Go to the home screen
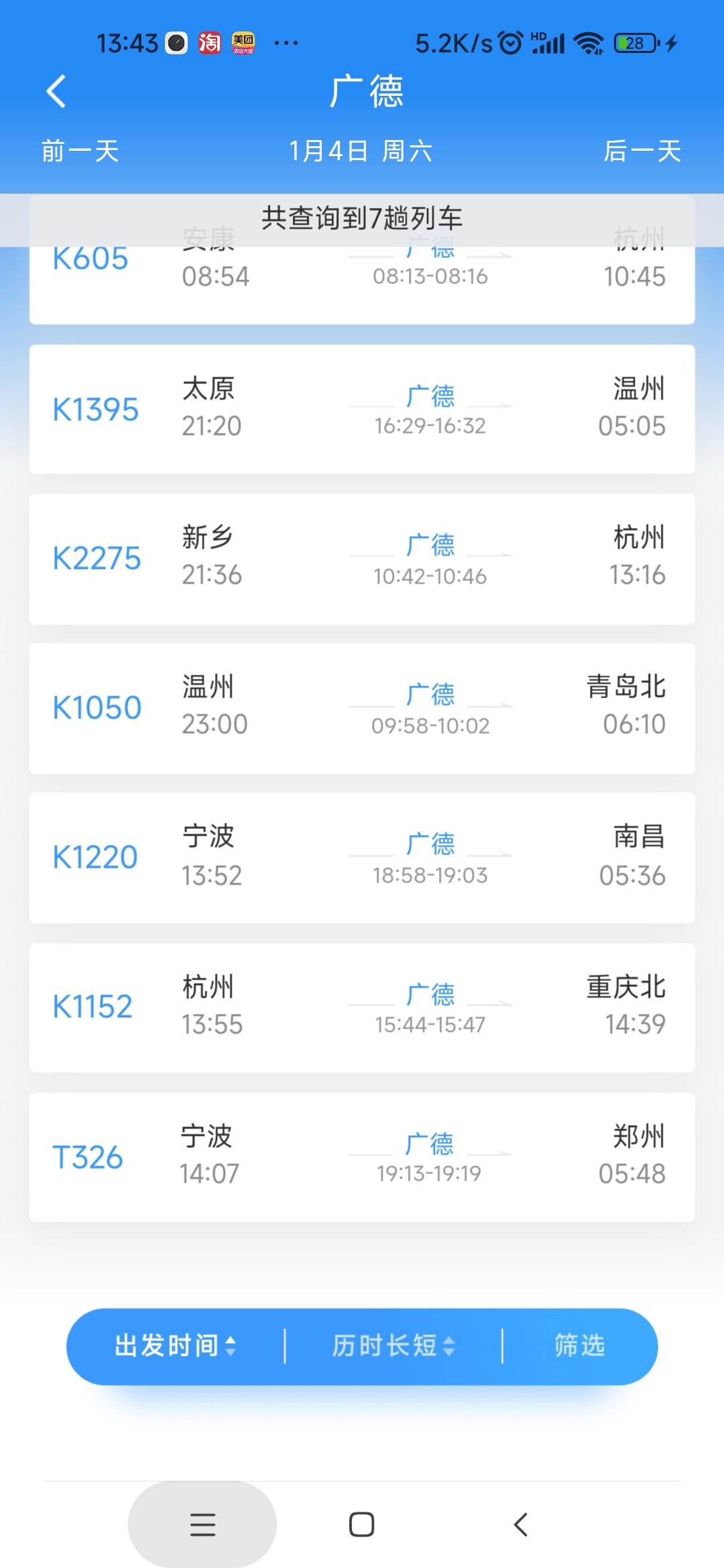Viewport: 724px width, 1568px height. [x=361, y=1524]
